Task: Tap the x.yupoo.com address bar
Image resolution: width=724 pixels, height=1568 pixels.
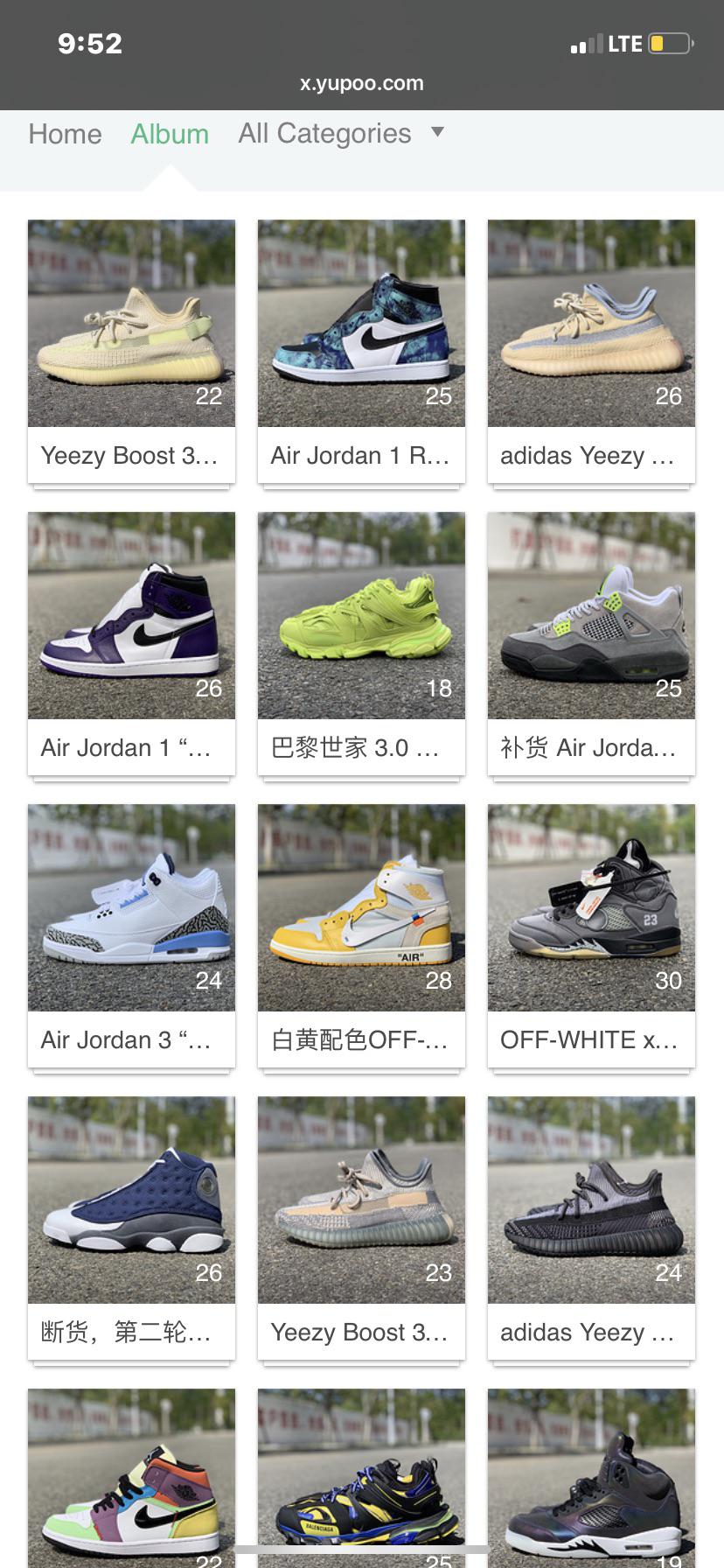Action: tap(361, 83)
